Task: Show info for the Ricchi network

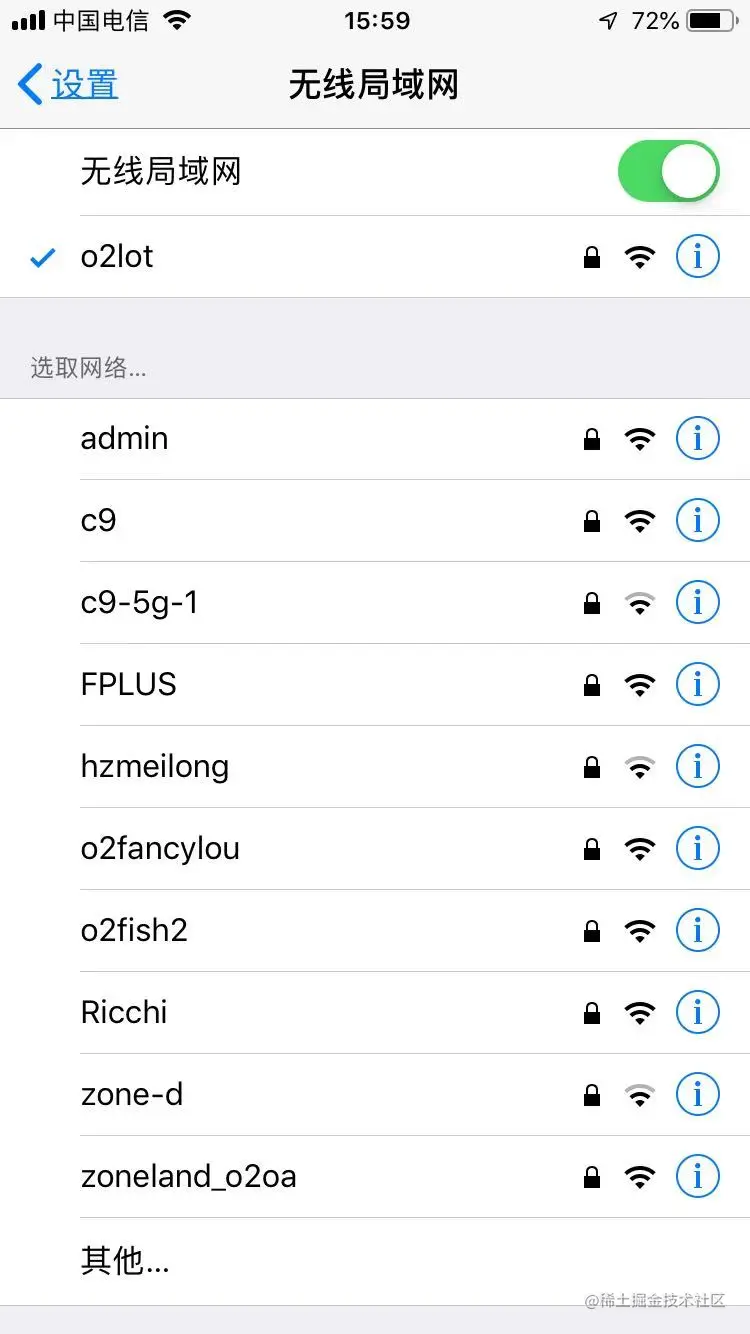Action: [x=697, y=1013]
